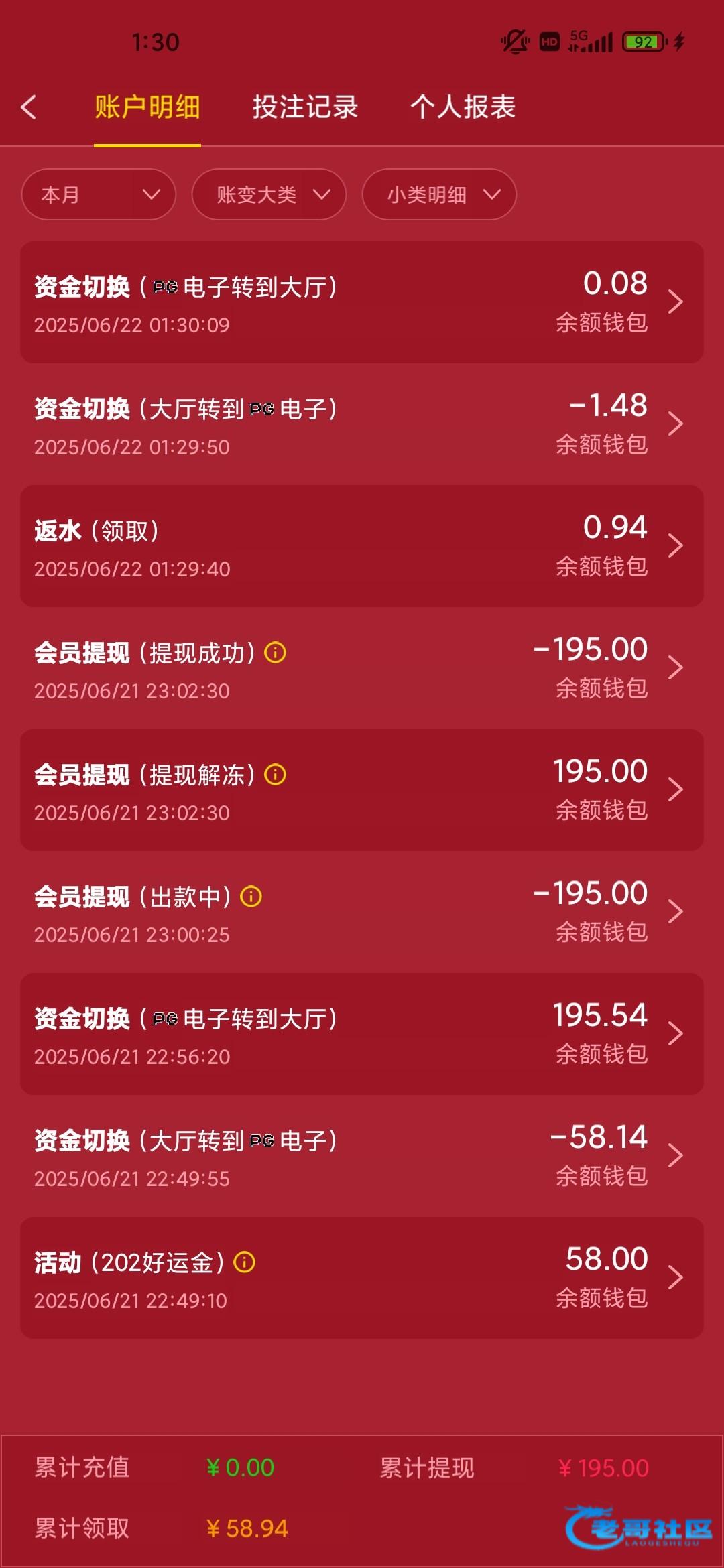Expand the 本月 date dropdown
The image size is (724, 1568).
click(99, 194)
